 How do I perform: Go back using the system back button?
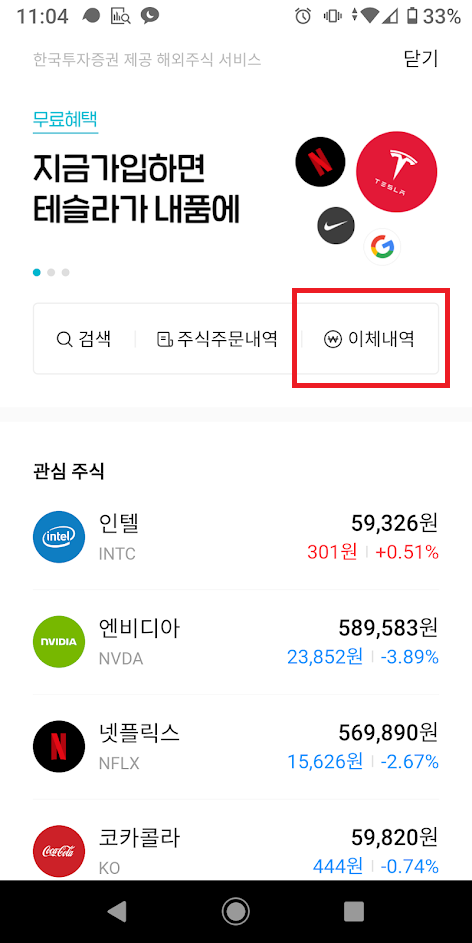[x=117, y=912]
